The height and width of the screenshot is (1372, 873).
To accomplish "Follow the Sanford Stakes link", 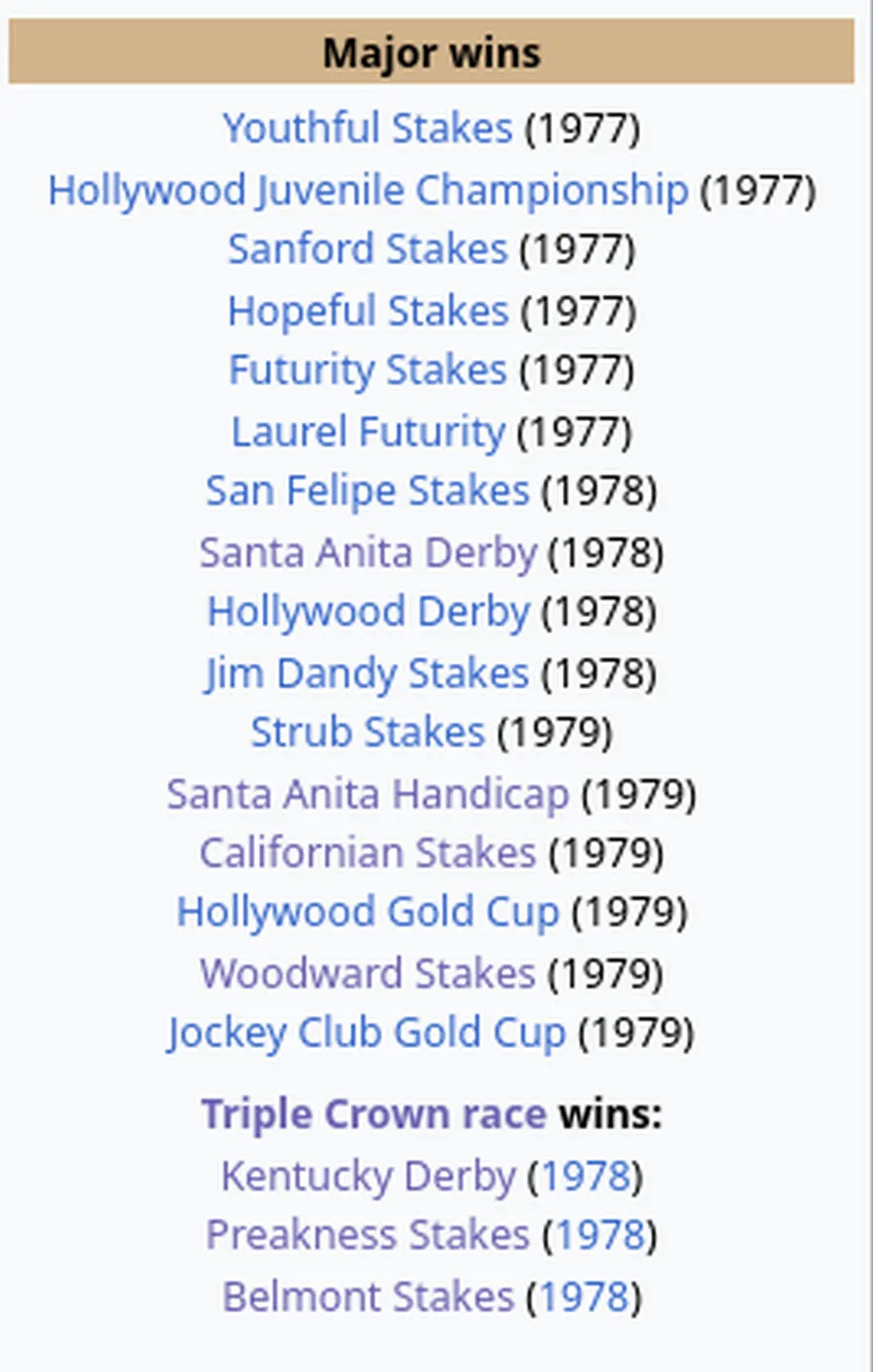I will point(368,249).
